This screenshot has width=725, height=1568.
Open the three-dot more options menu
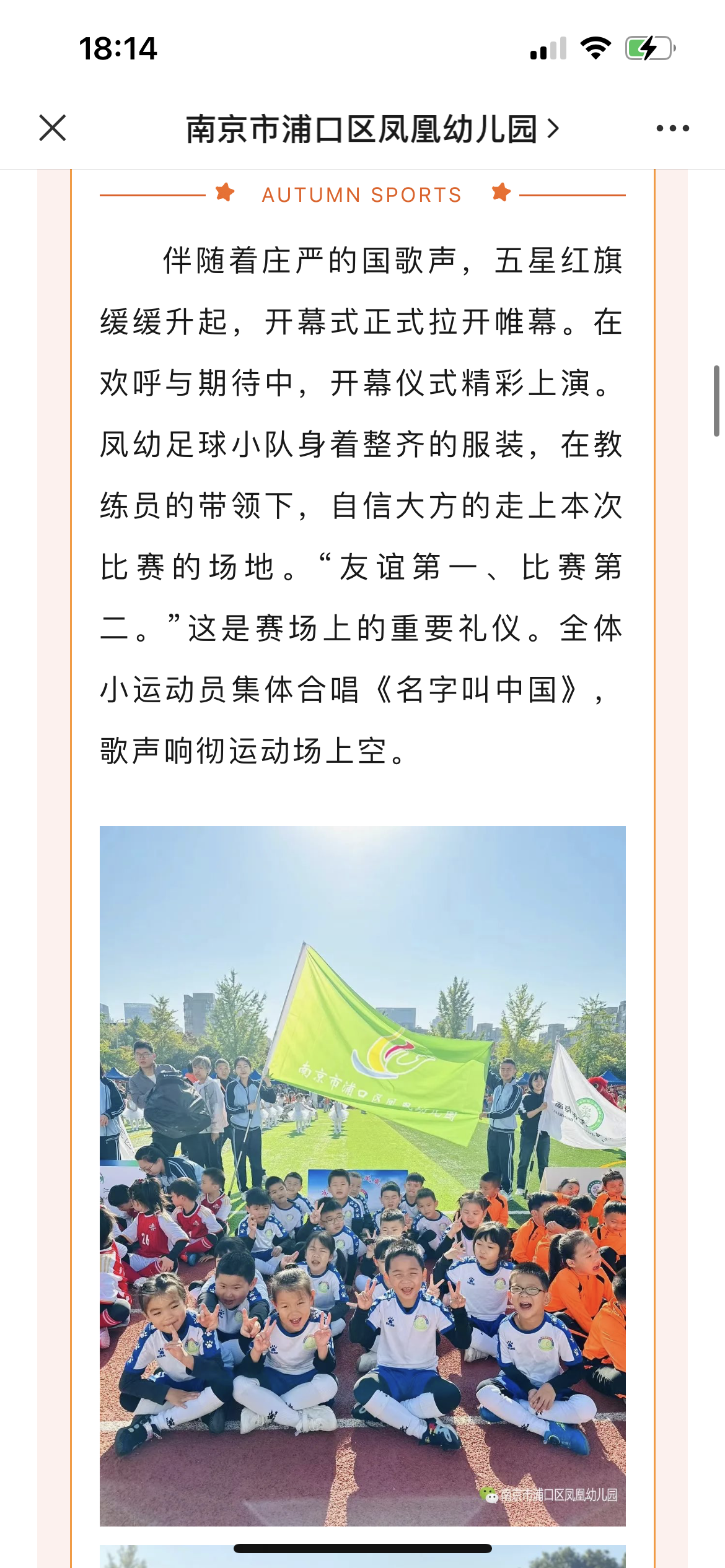[x=672, y=128]
